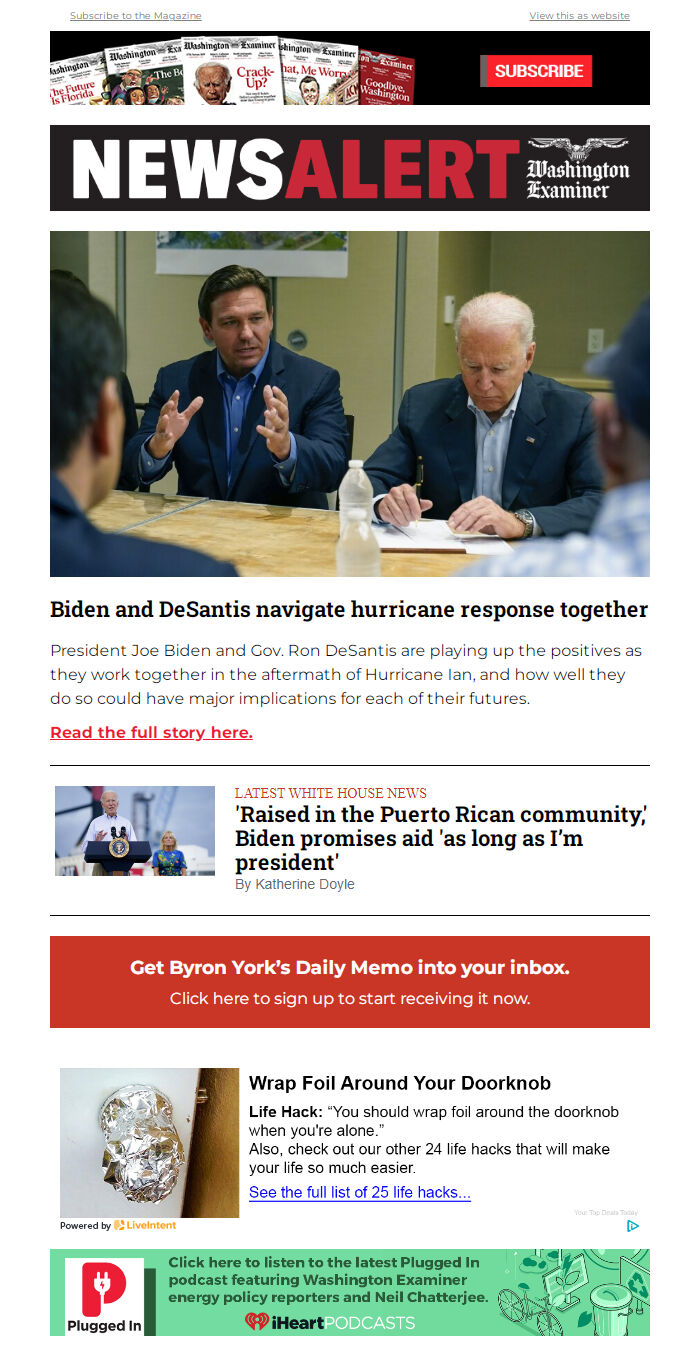The height and width of the screenshot is (1360, 700).
Task: Open the foil-wrapped doorknob ad image
Action: (150, 1142)
